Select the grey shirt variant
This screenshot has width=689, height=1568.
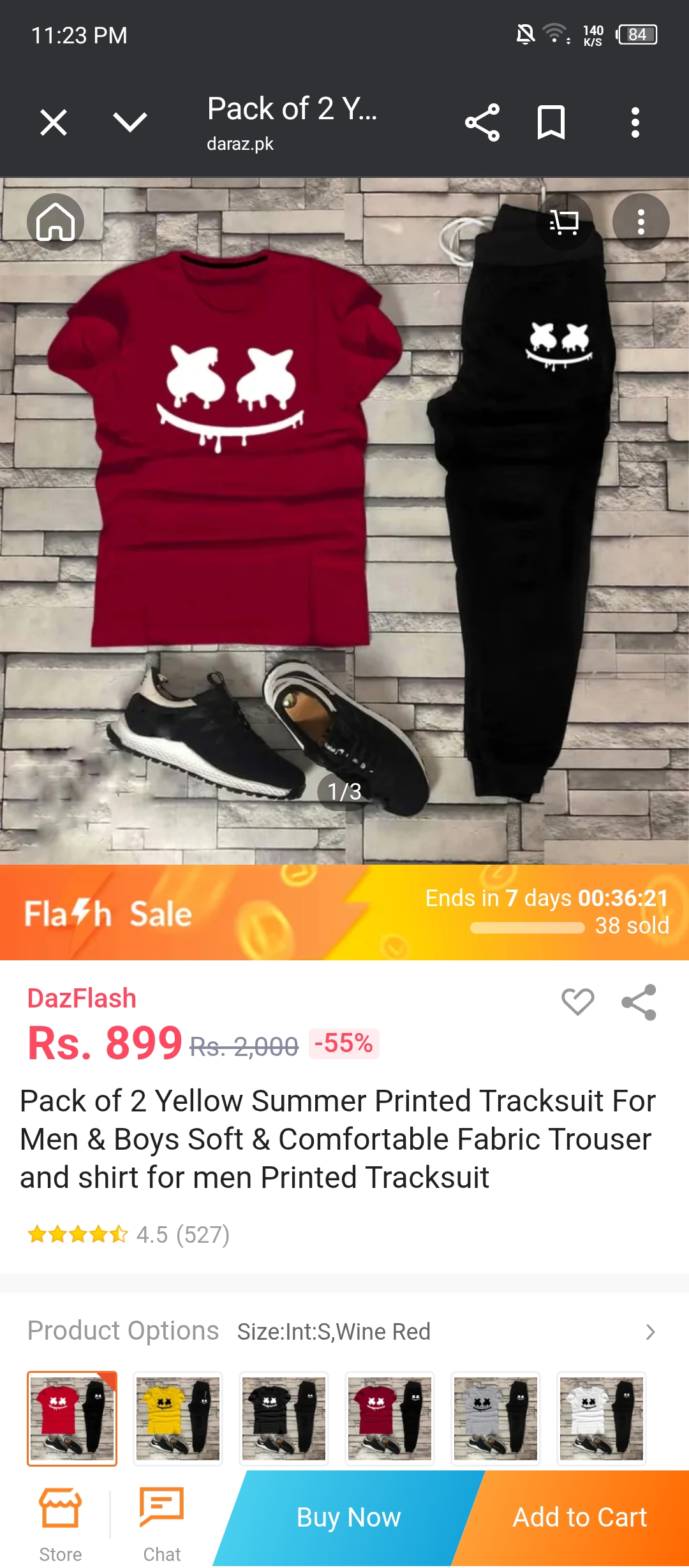click(x=496, y=1418)
